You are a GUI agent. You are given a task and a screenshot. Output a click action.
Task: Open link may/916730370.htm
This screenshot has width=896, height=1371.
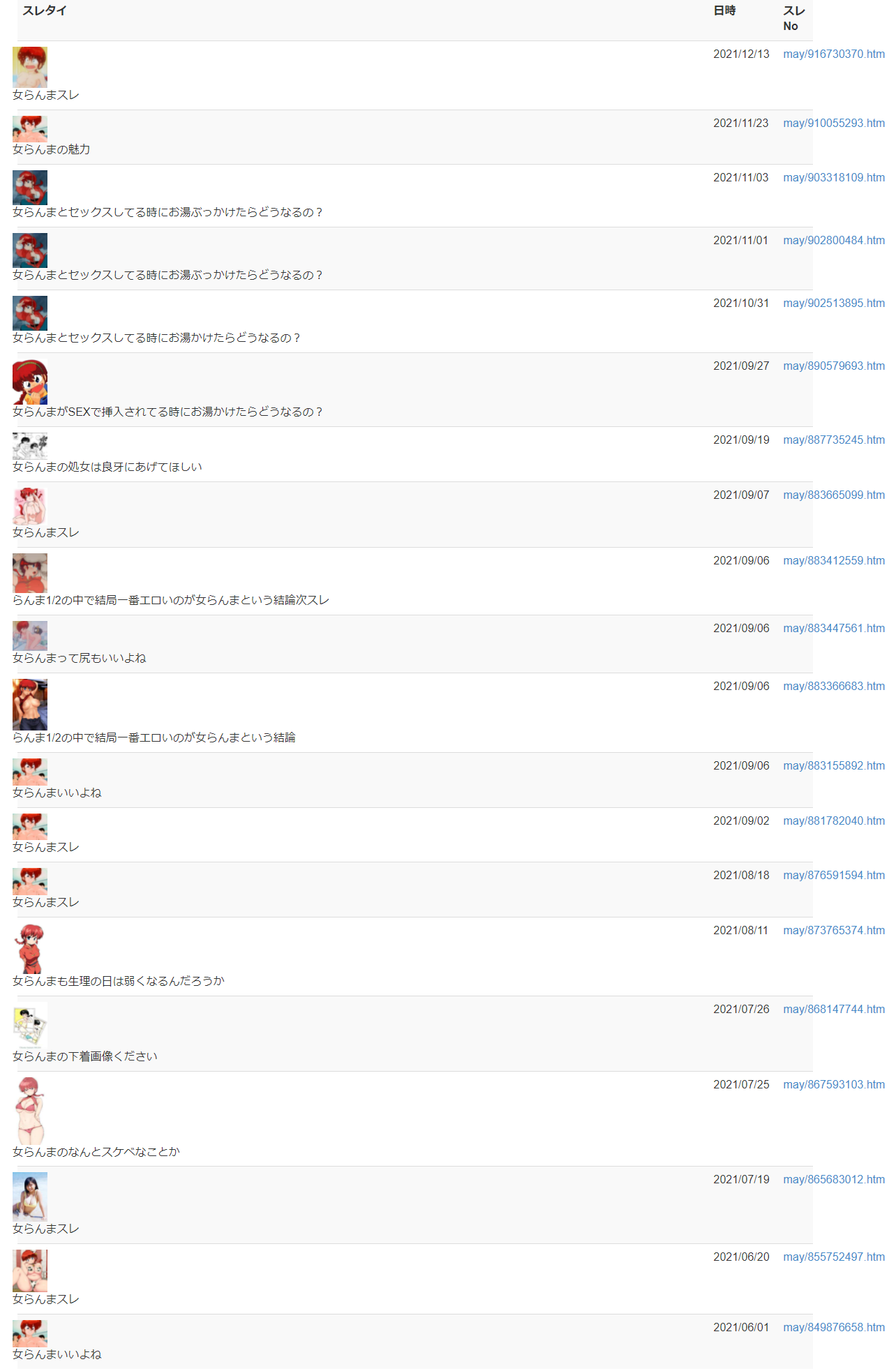pos(833,54)
